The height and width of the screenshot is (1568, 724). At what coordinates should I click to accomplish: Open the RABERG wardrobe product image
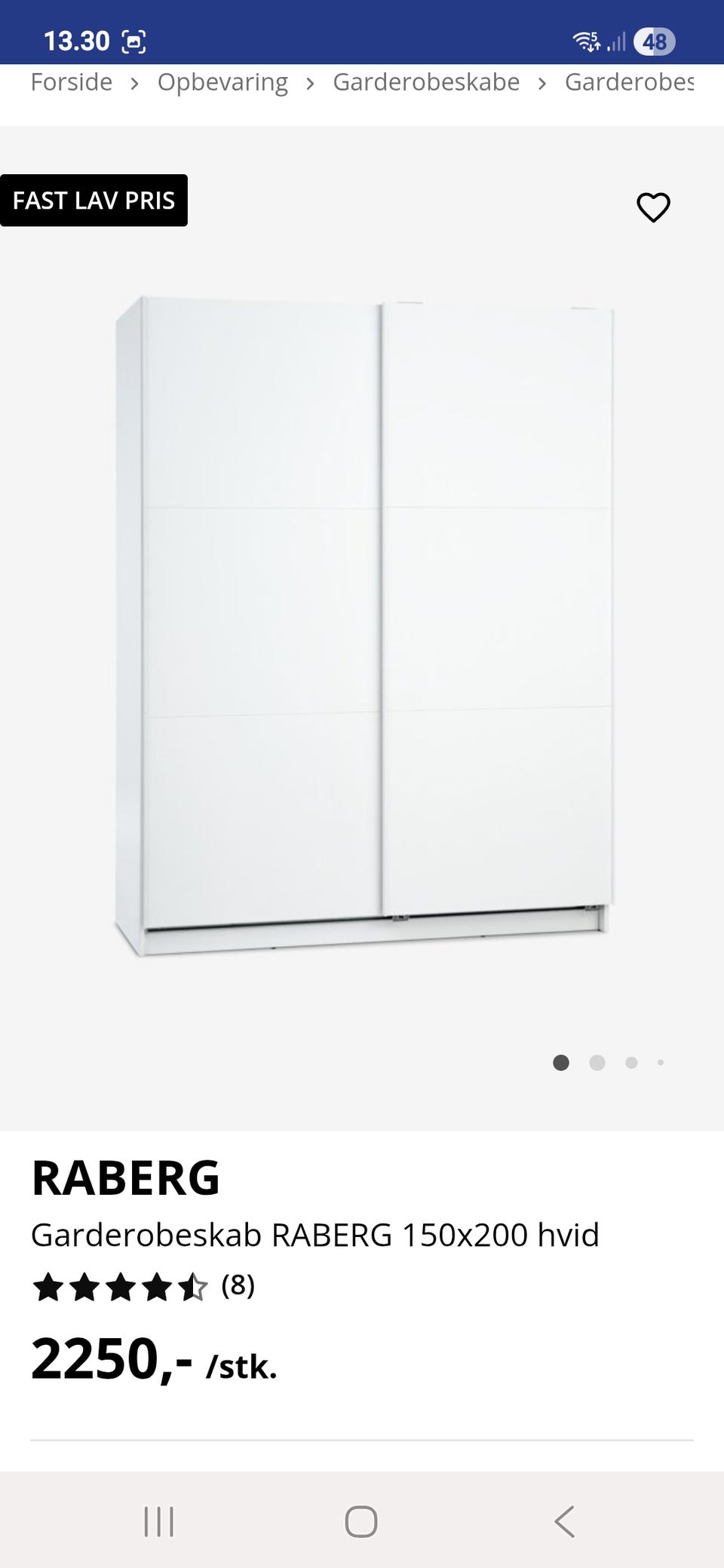coord(364,626)
